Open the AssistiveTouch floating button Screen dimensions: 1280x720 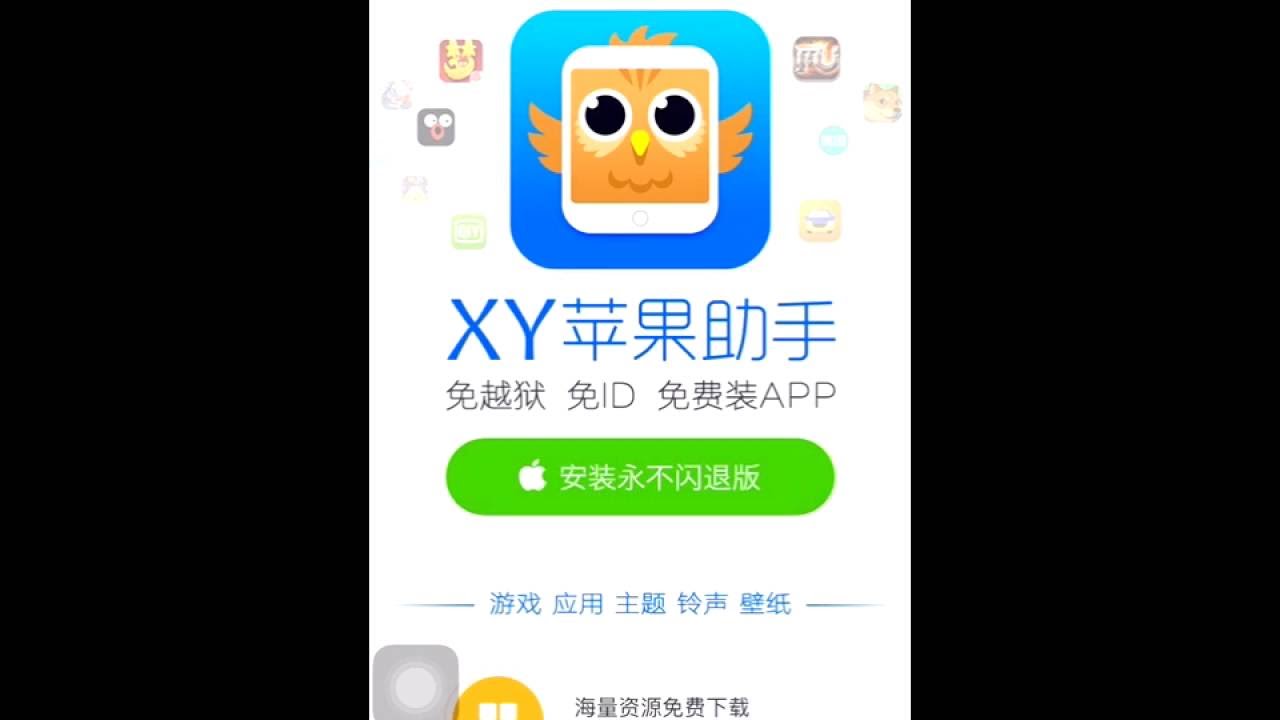point(415,683)
